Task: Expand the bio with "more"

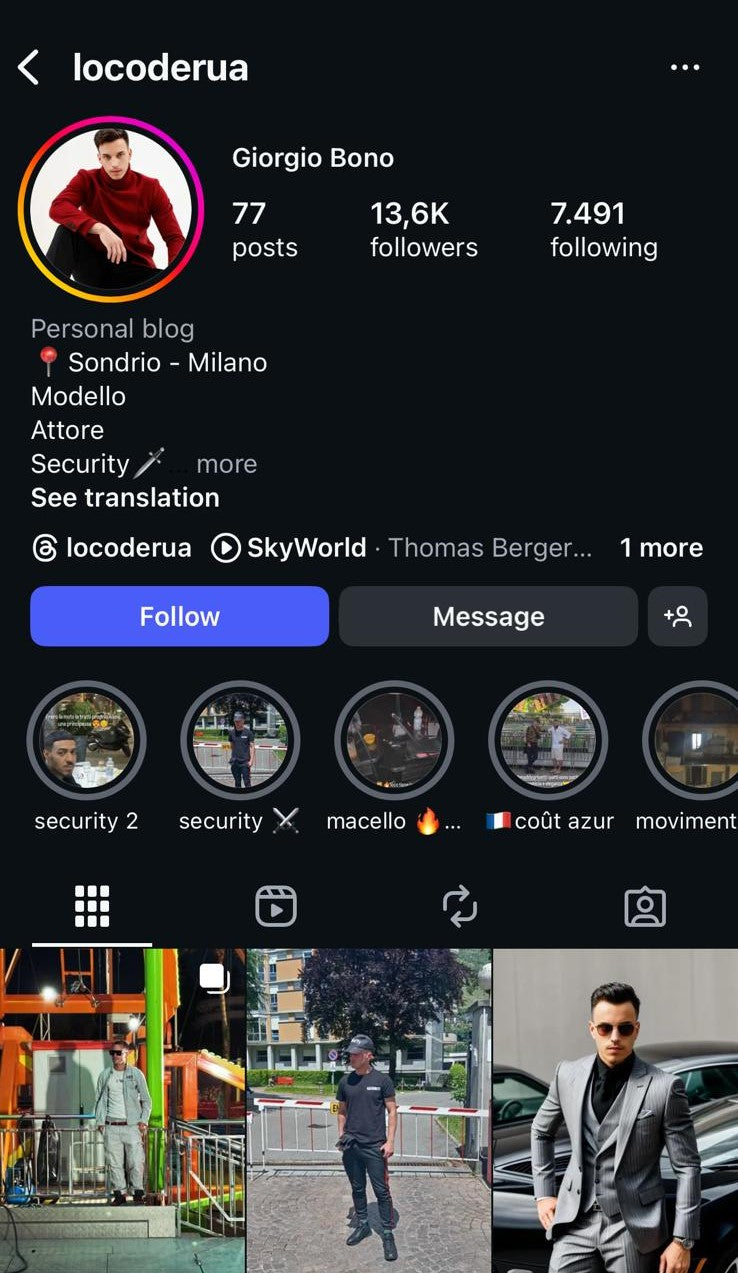Action: 226,464
